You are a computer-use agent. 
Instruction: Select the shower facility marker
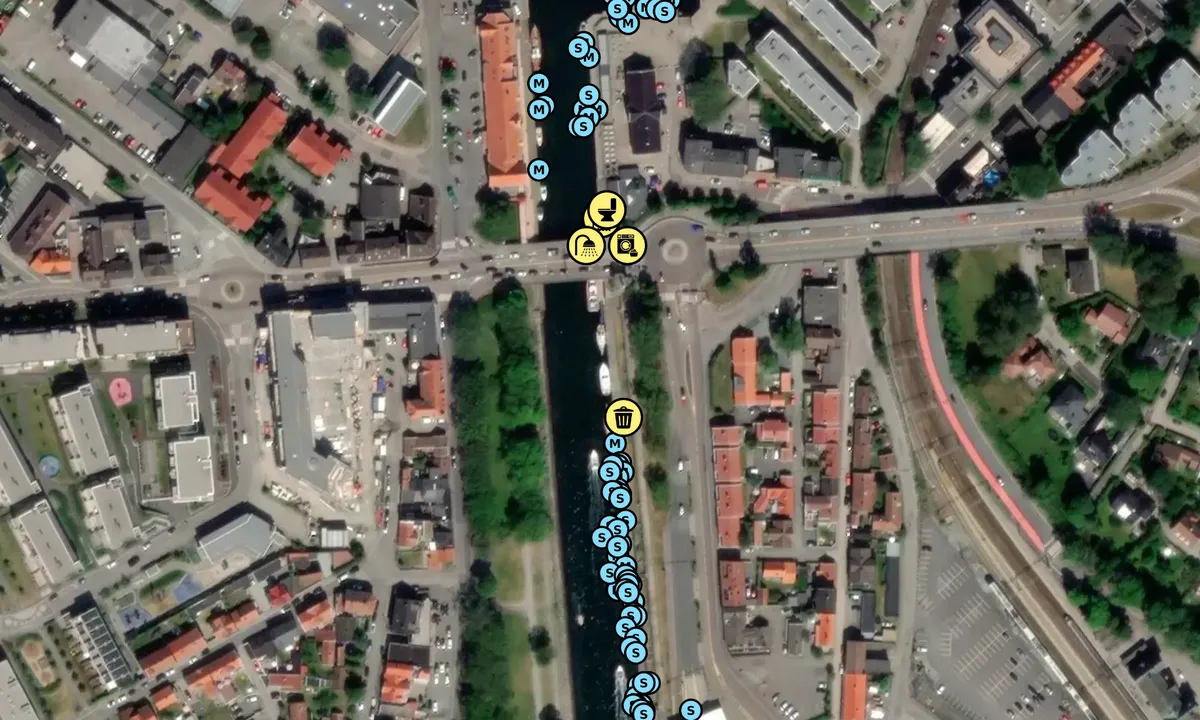586,245
